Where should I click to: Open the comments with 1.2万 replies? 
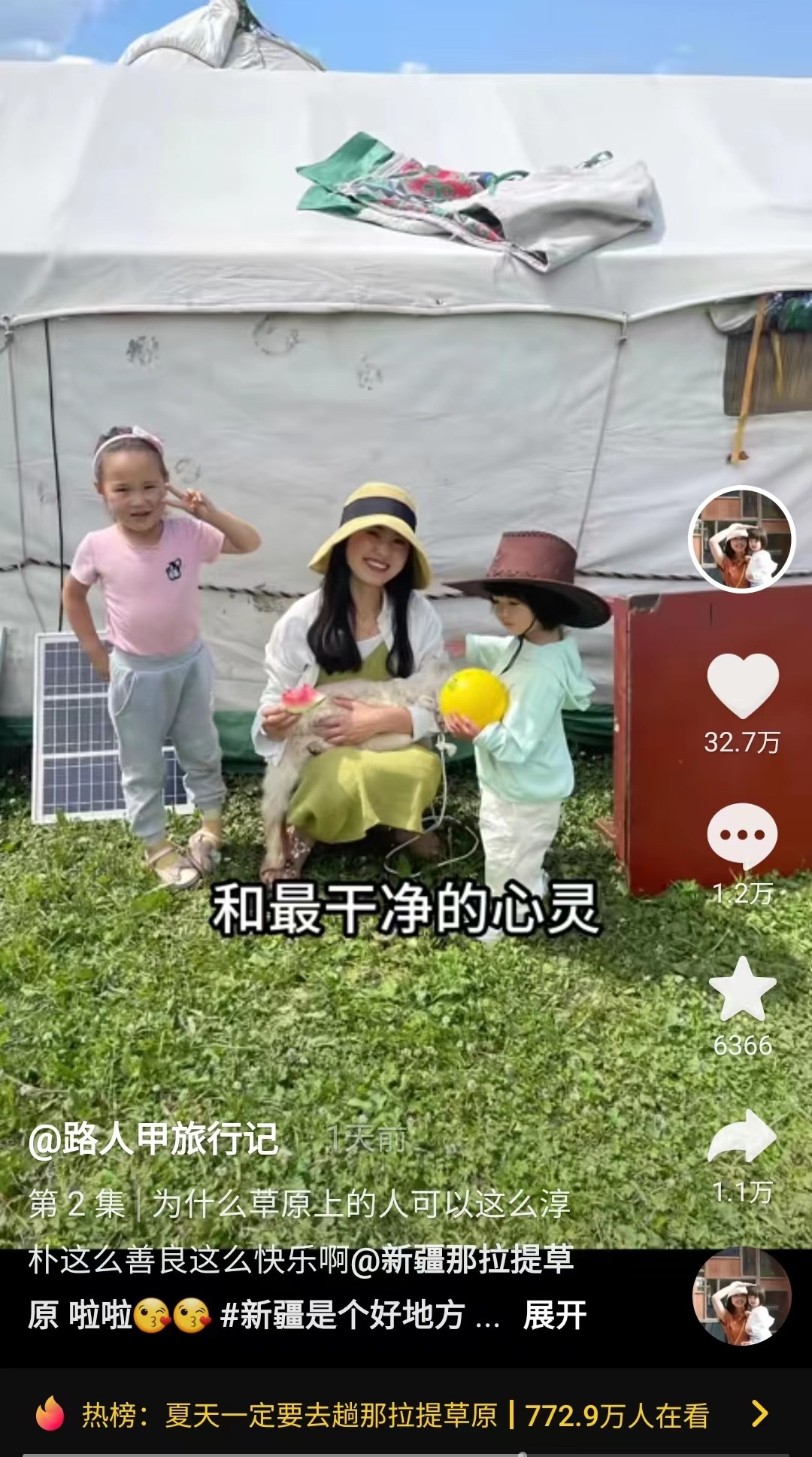click(x=742, y=836)
